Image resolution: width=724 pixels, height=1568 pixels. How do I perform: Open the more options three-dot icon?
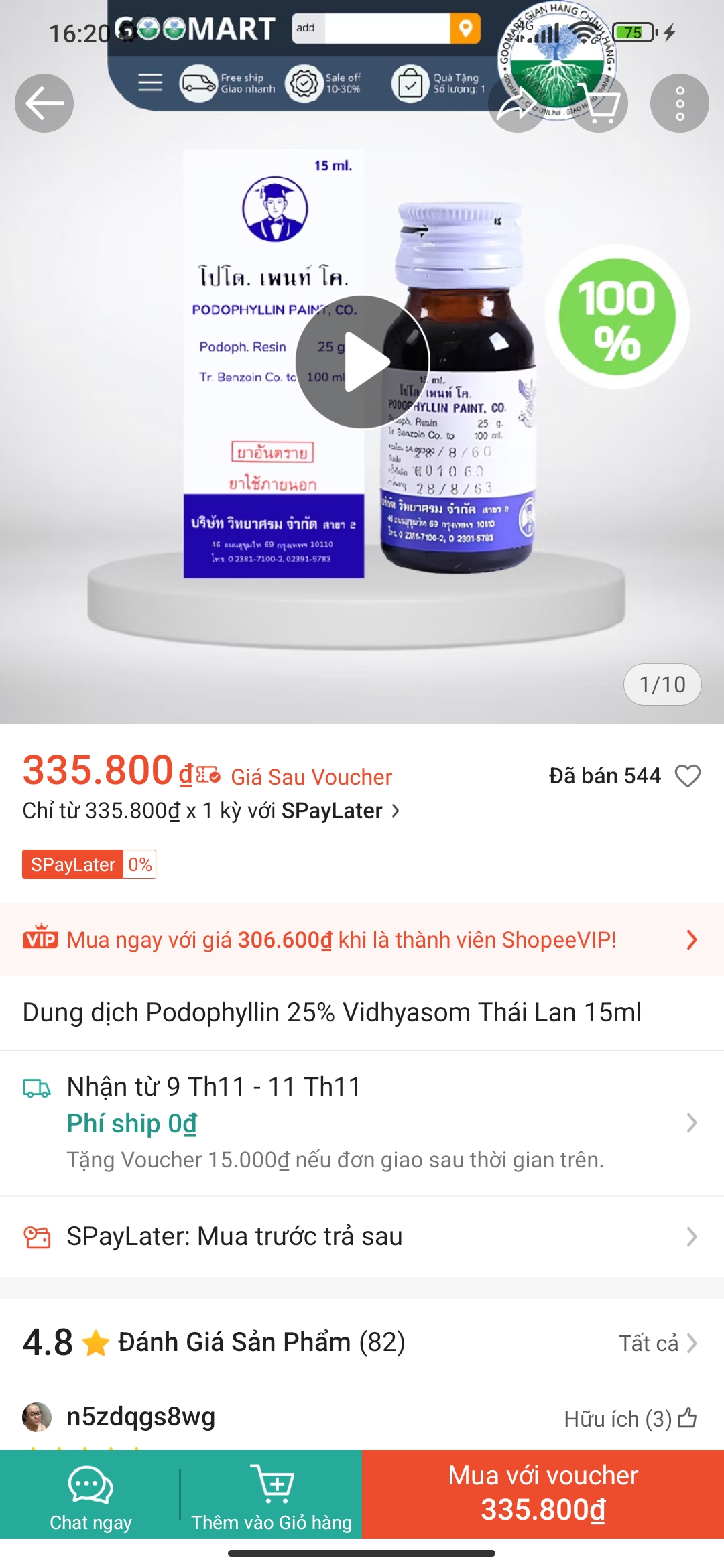680,103
